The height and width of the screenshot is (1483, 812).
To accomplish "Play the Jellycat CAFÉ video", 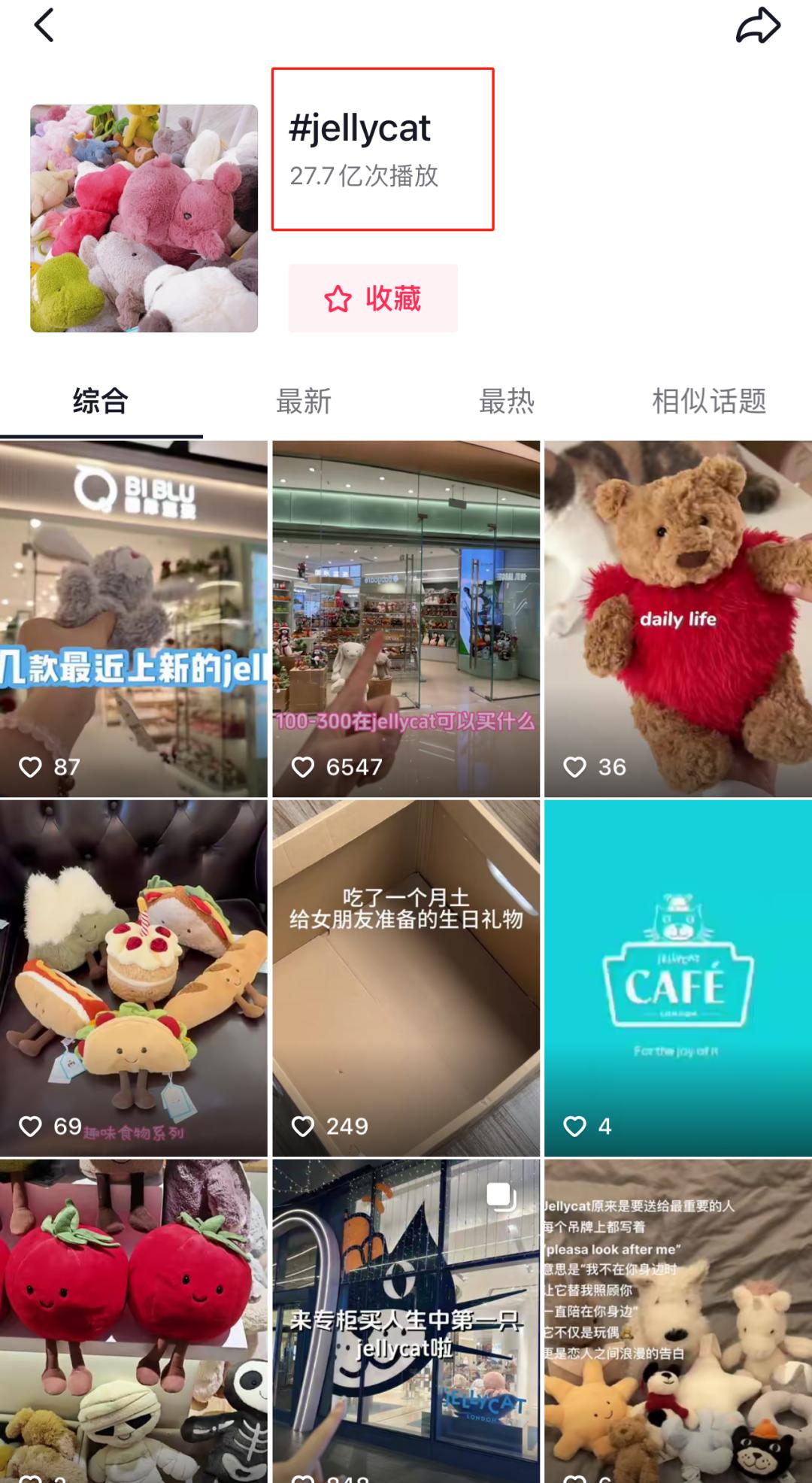I will pos(678,978).
